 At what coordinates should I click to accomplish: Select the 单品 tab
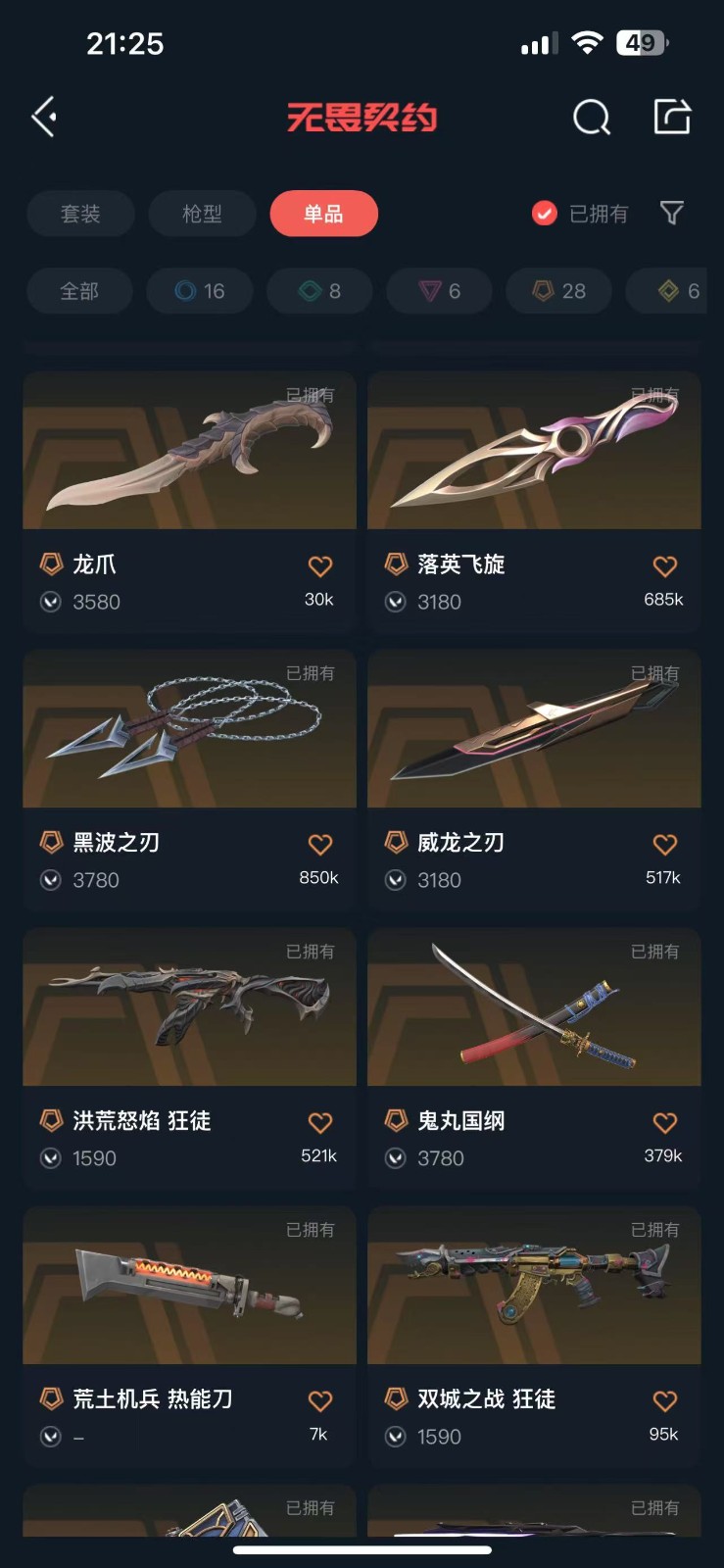click(323, 214)
